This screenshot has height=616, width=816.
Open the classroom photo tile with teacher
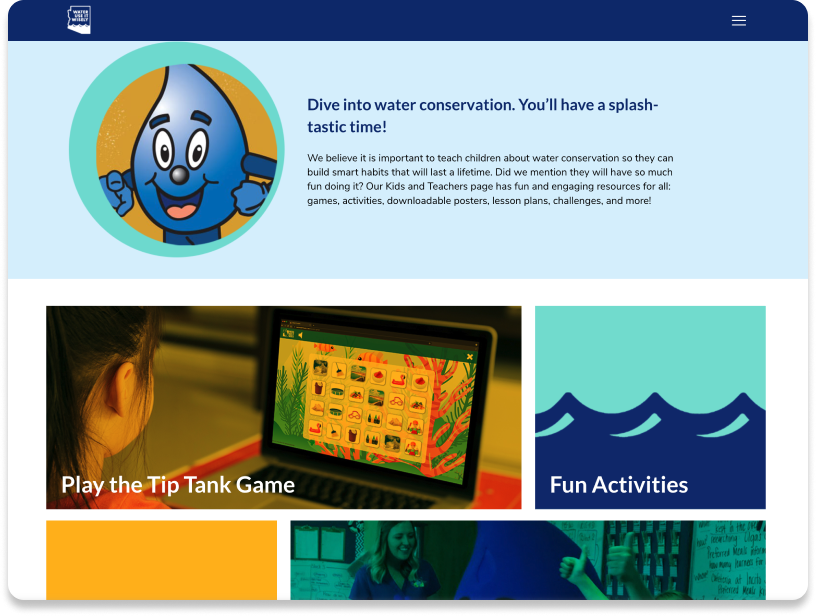tap(527, 559)
